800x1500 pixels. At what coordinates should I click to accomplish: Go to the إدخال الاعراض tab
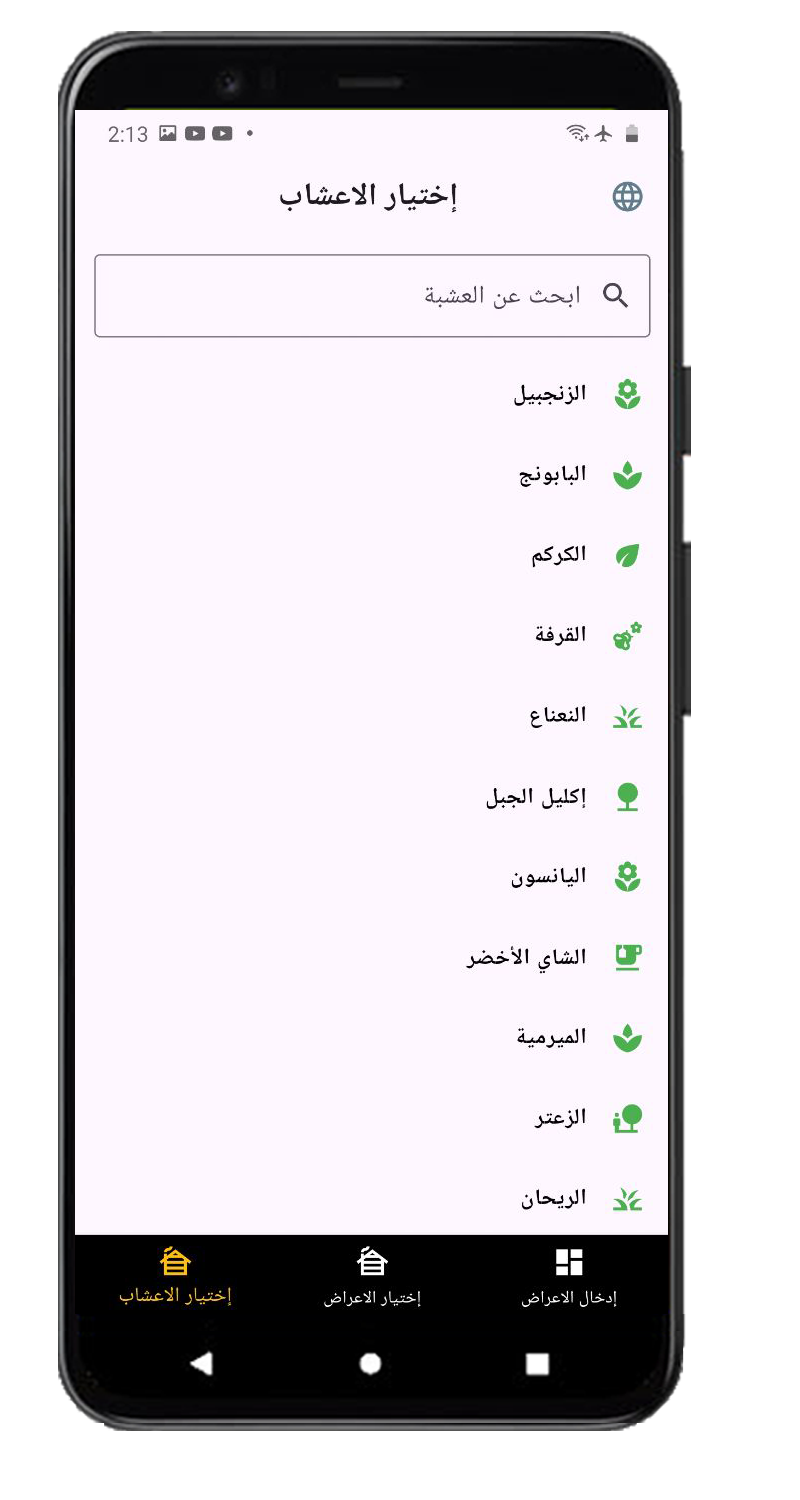coord(569,1277)
